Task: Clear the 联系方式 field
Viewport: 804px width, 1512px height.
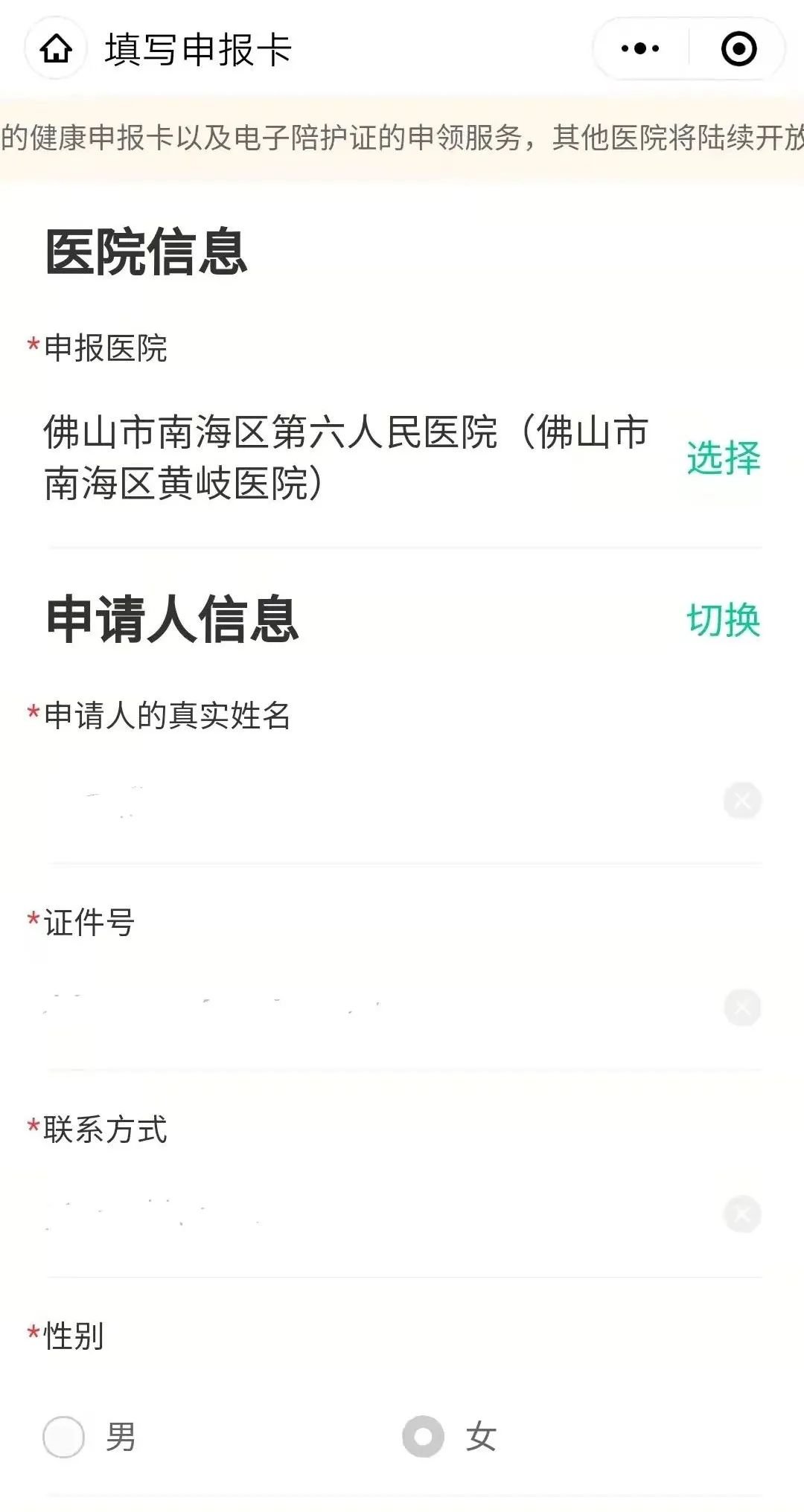Action: tap(742, 1214)
